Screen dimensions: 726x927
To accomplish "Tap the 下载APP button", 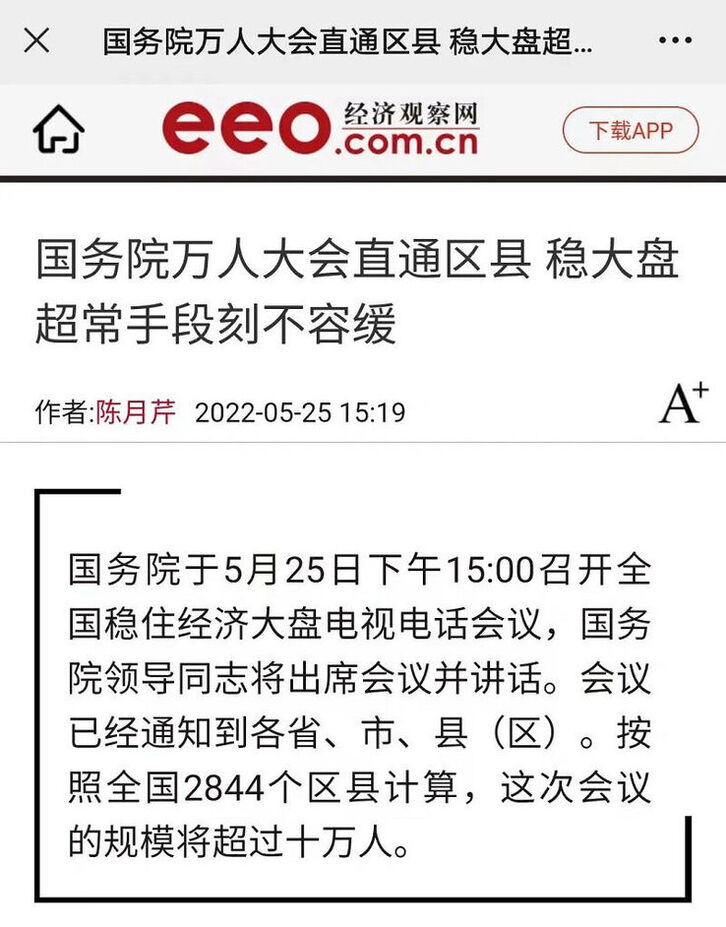I will coord(630,130).
